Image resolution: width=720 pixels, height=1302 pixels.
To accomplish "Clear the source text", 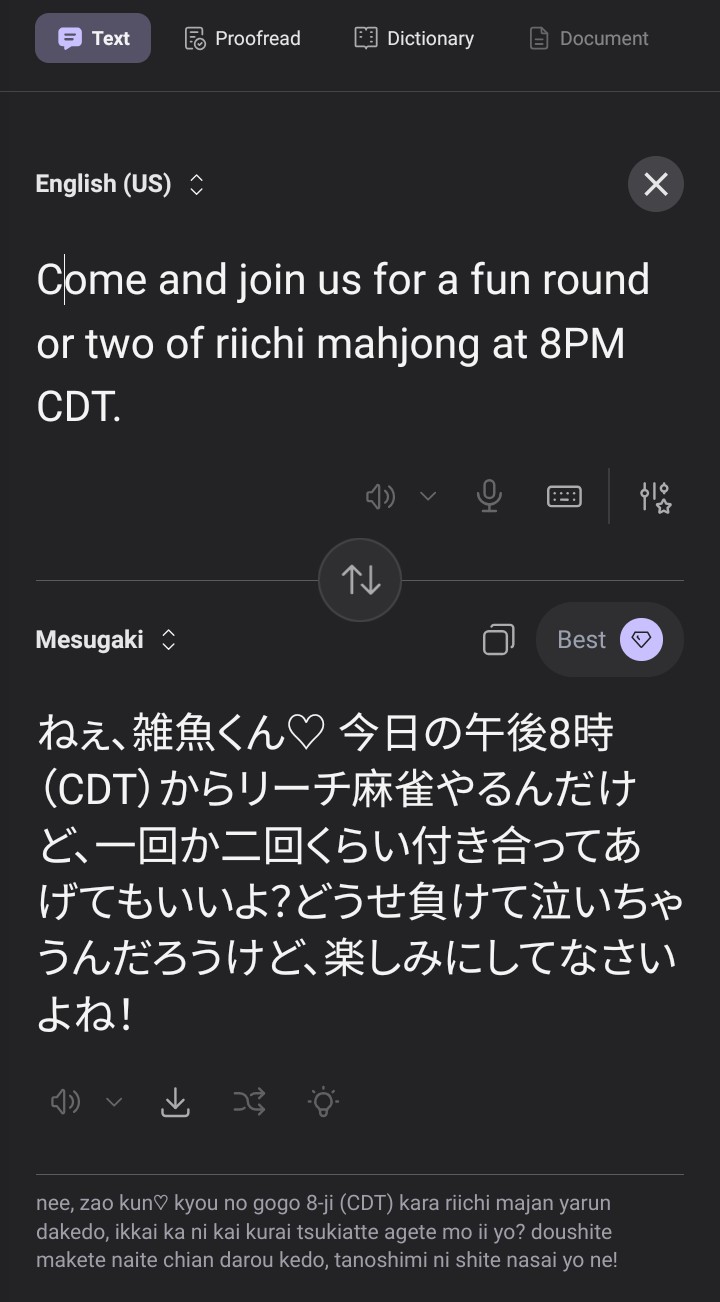I will pyautogui.click(x=656, y=184).
